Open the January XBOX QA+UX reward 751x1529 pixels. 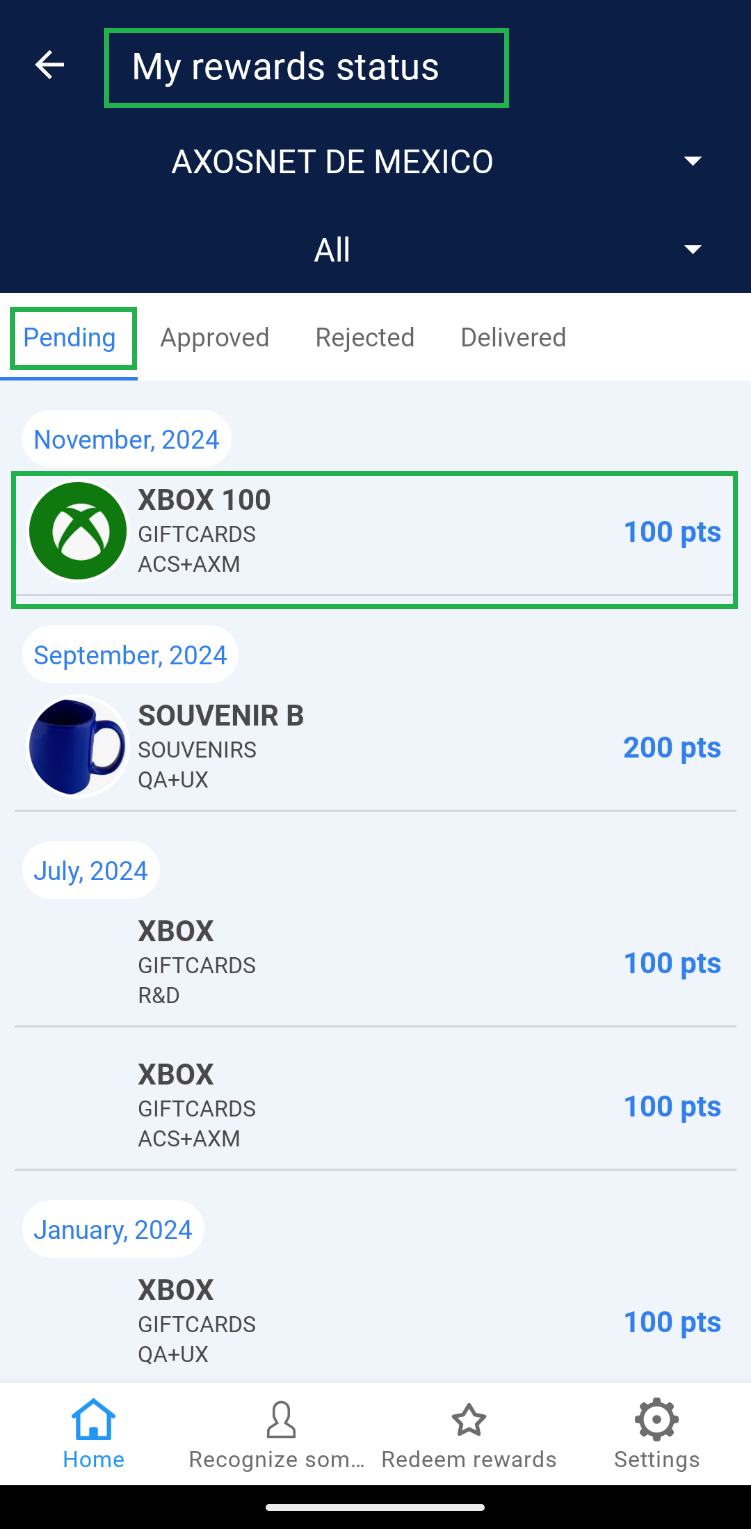tap(375, 1321)
